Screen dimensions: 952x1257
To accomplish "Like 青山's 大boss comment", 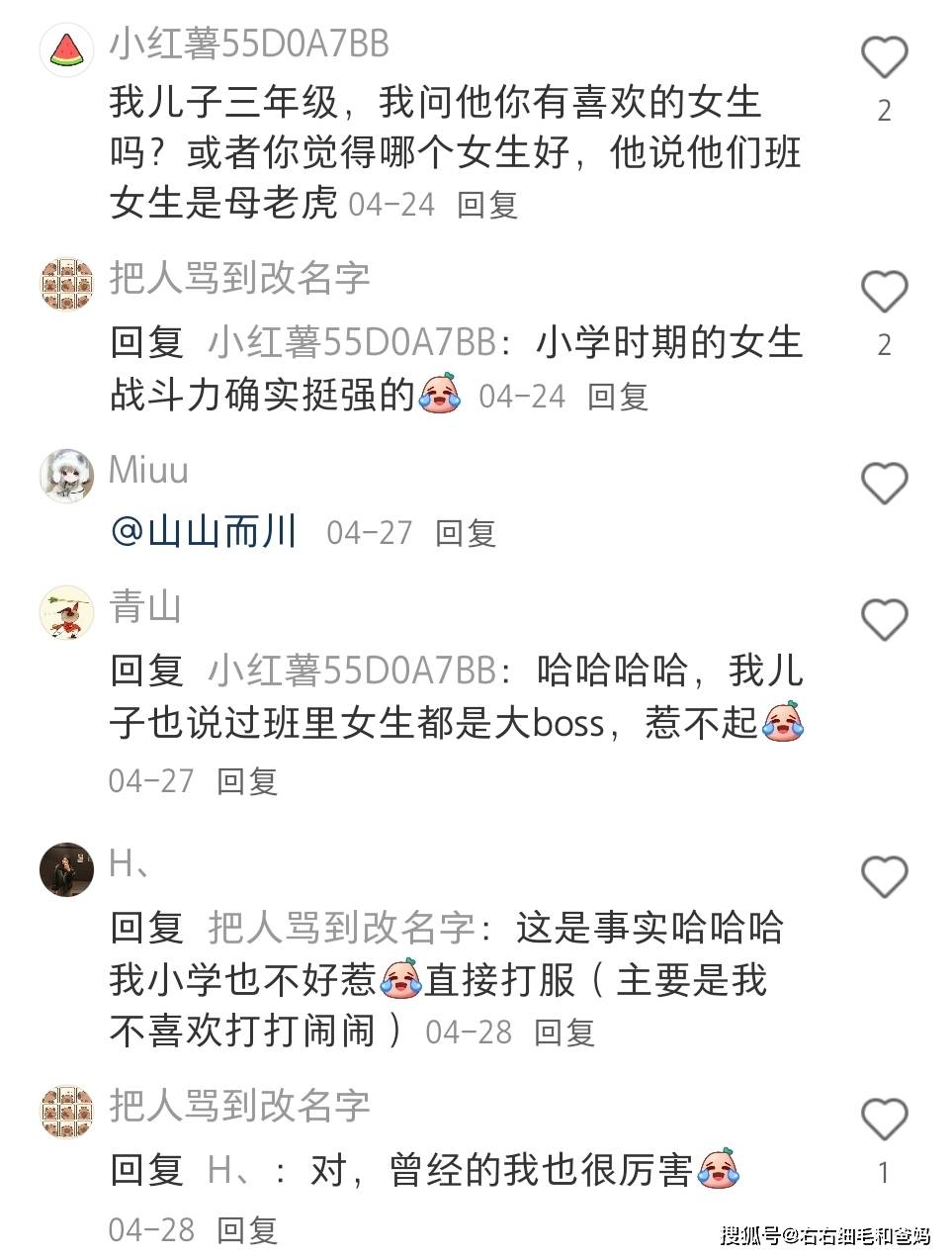I will coord(884,620).
